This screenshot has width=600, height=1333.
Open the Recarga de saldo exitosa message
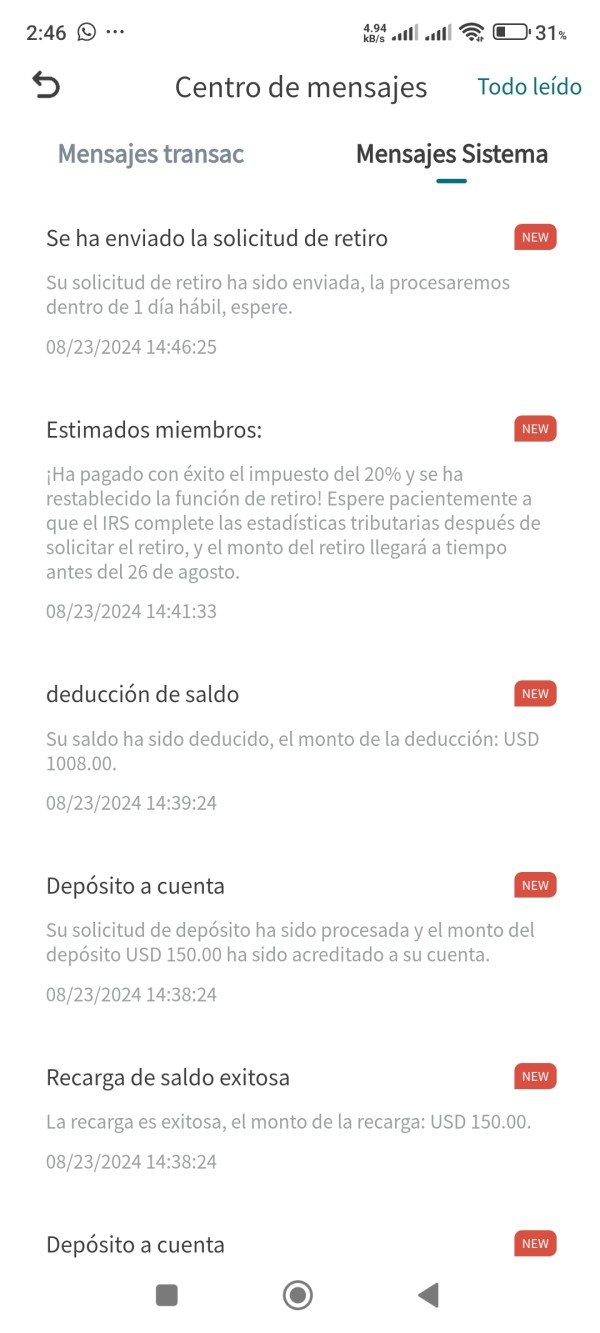(x=300, y=1118)
